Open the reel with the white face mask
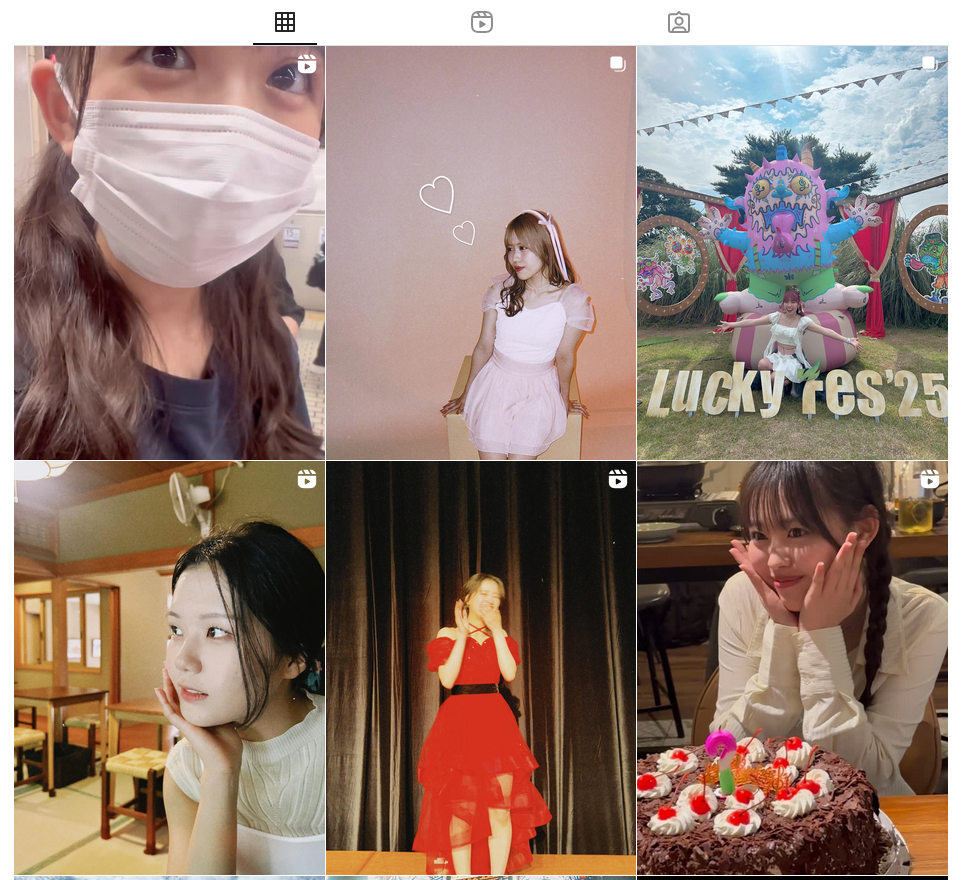Viewport: 962px width, 880px height. coord(169,252)
